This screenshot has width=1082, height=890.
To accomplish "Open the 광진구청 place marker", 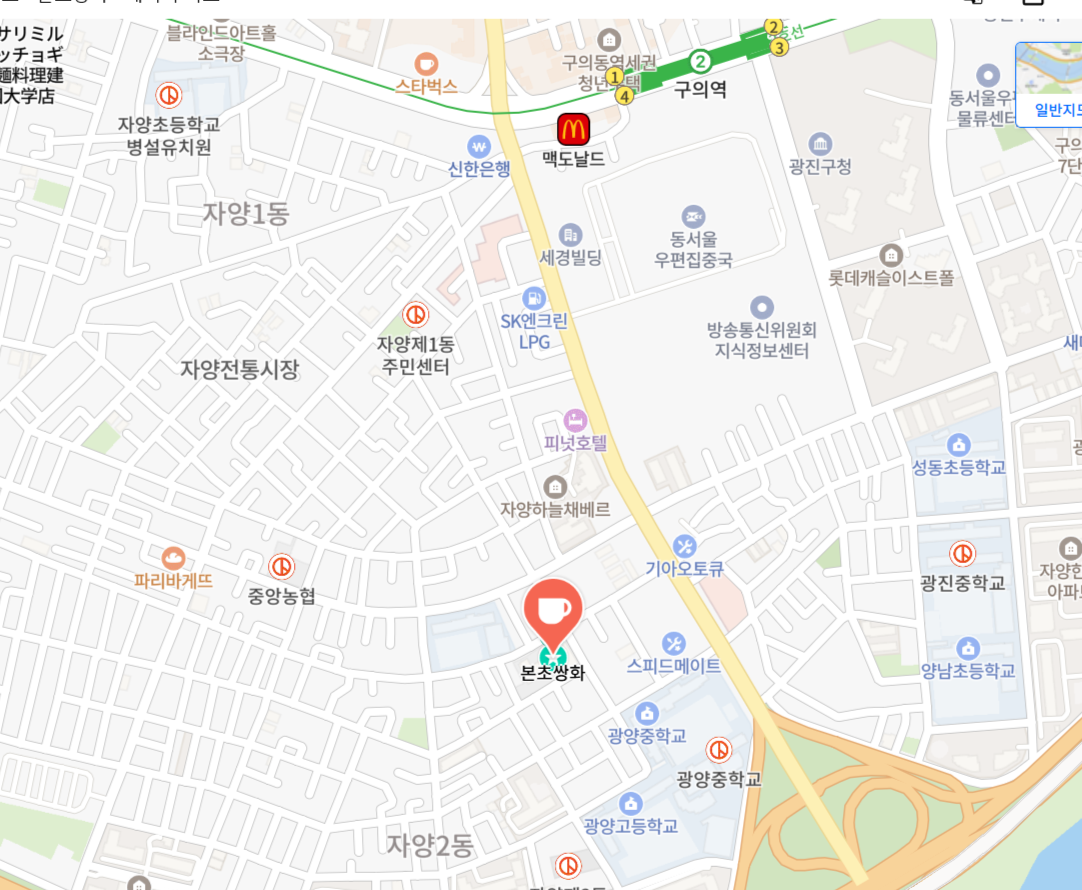I will (821, 143).
